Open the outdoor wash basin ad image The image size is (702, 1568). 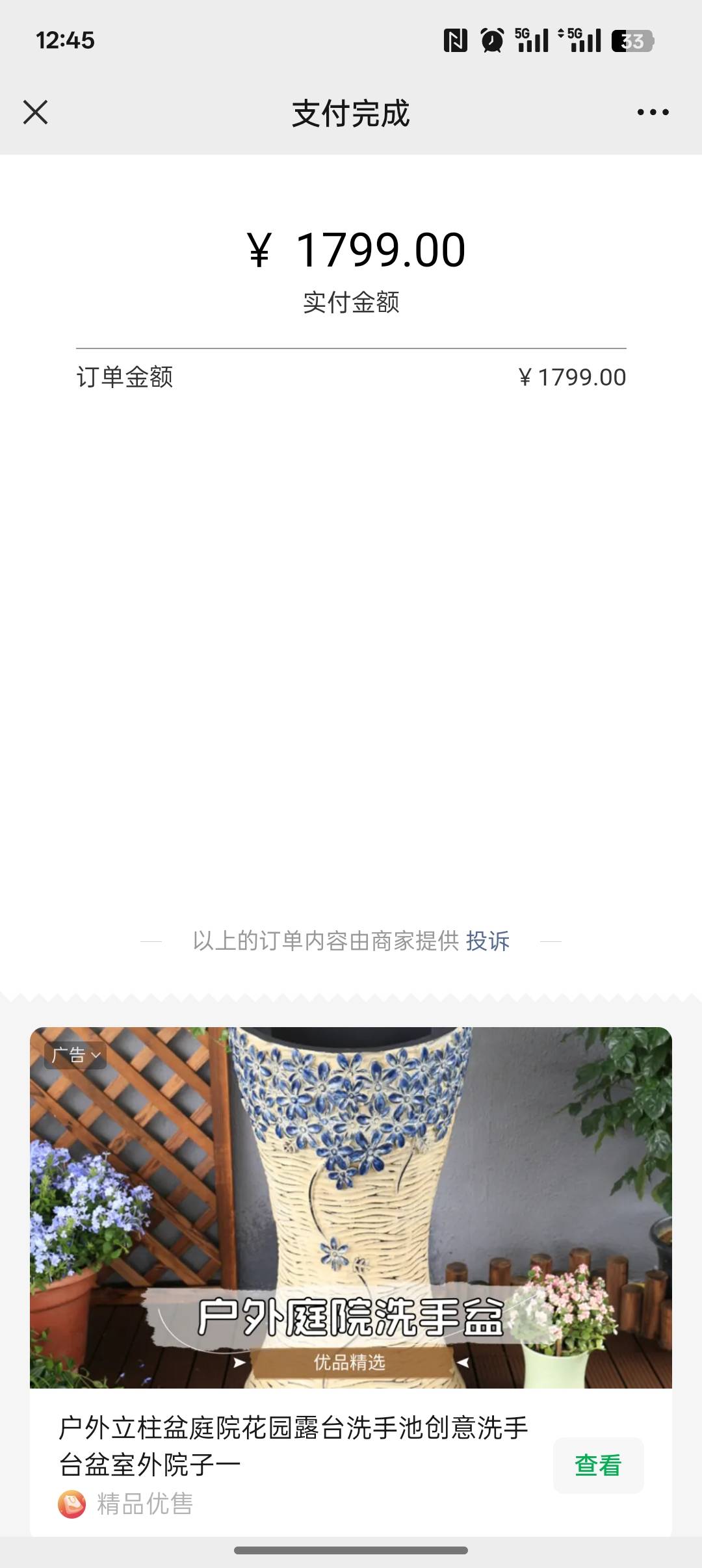[x=351, y=1206]
